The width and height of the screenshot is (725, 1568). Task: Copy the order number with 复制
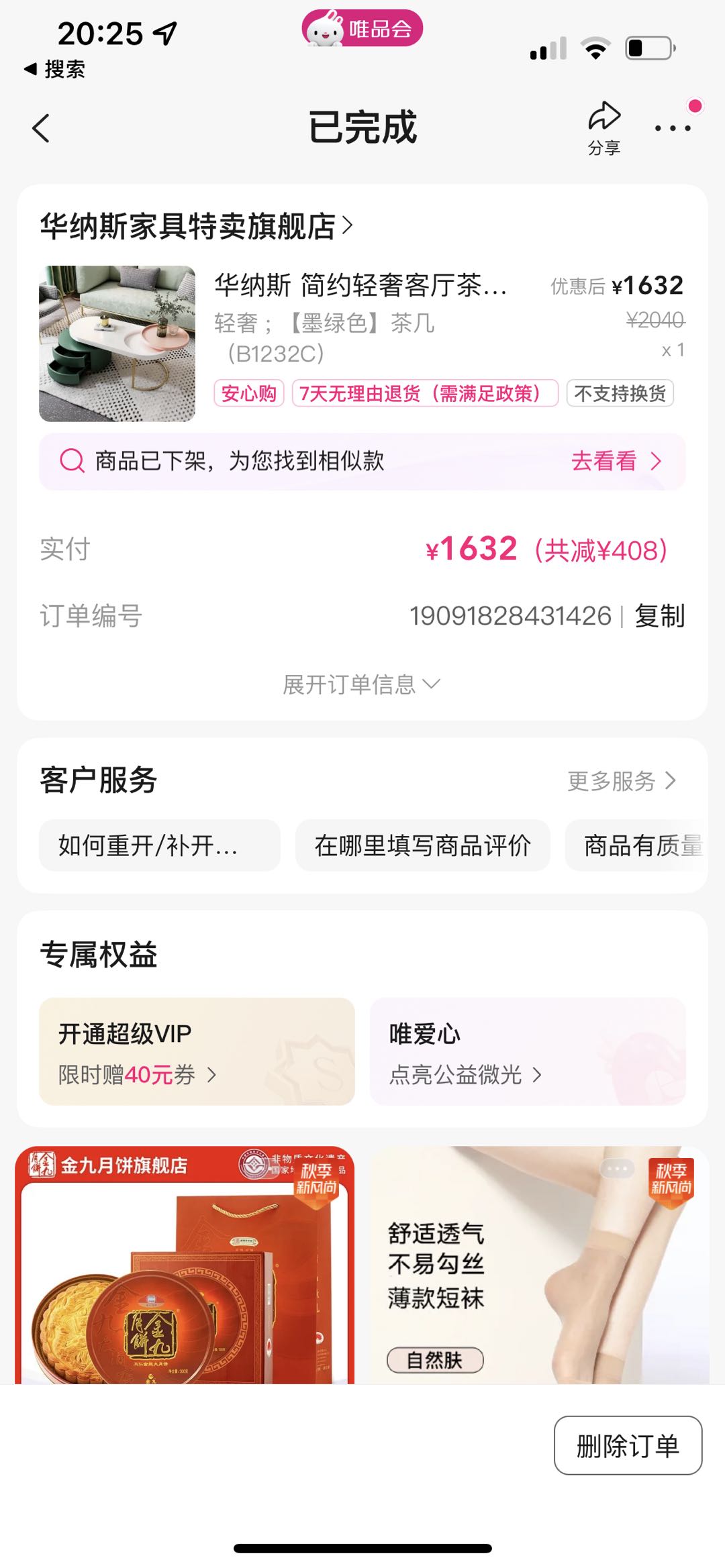coord(660,616)
